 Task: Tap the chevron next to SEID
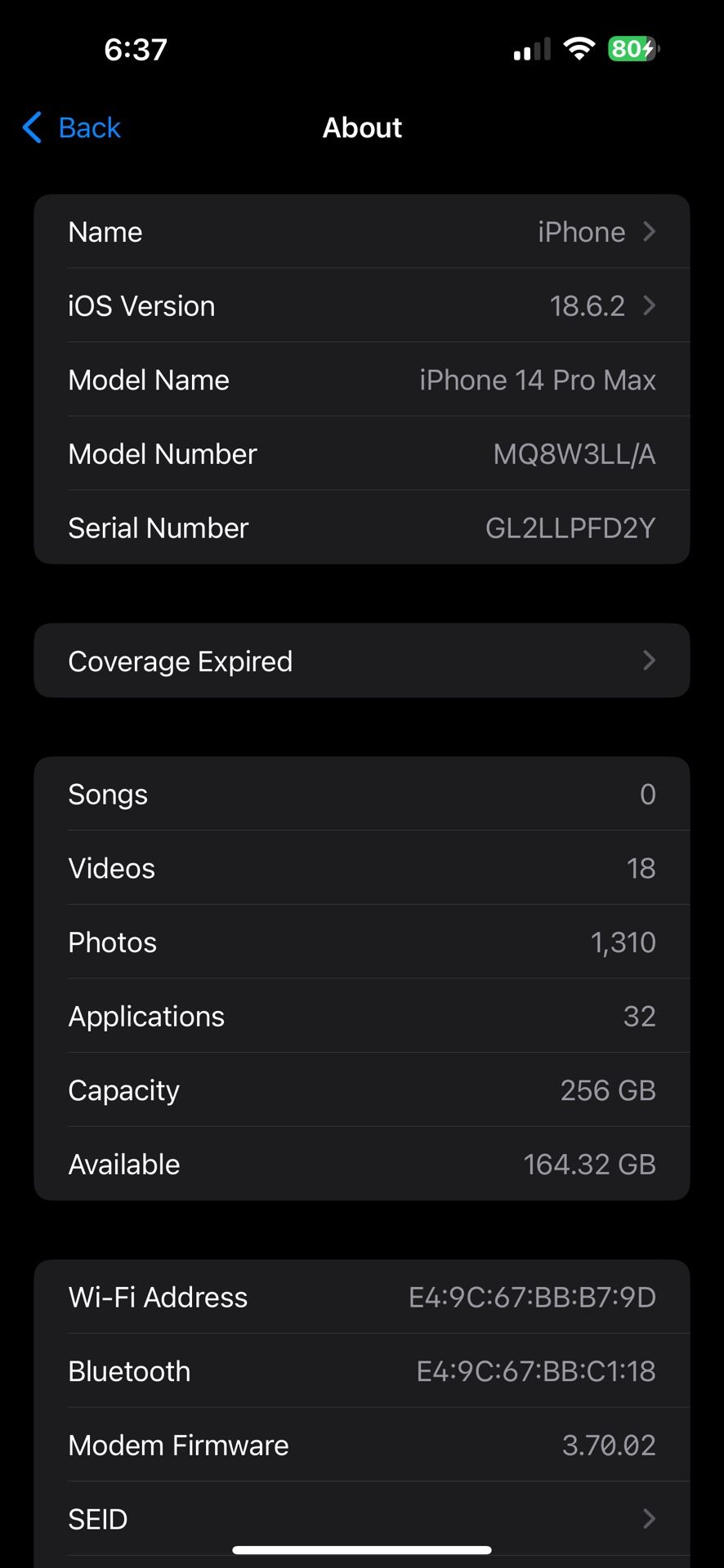(648, 1519)
